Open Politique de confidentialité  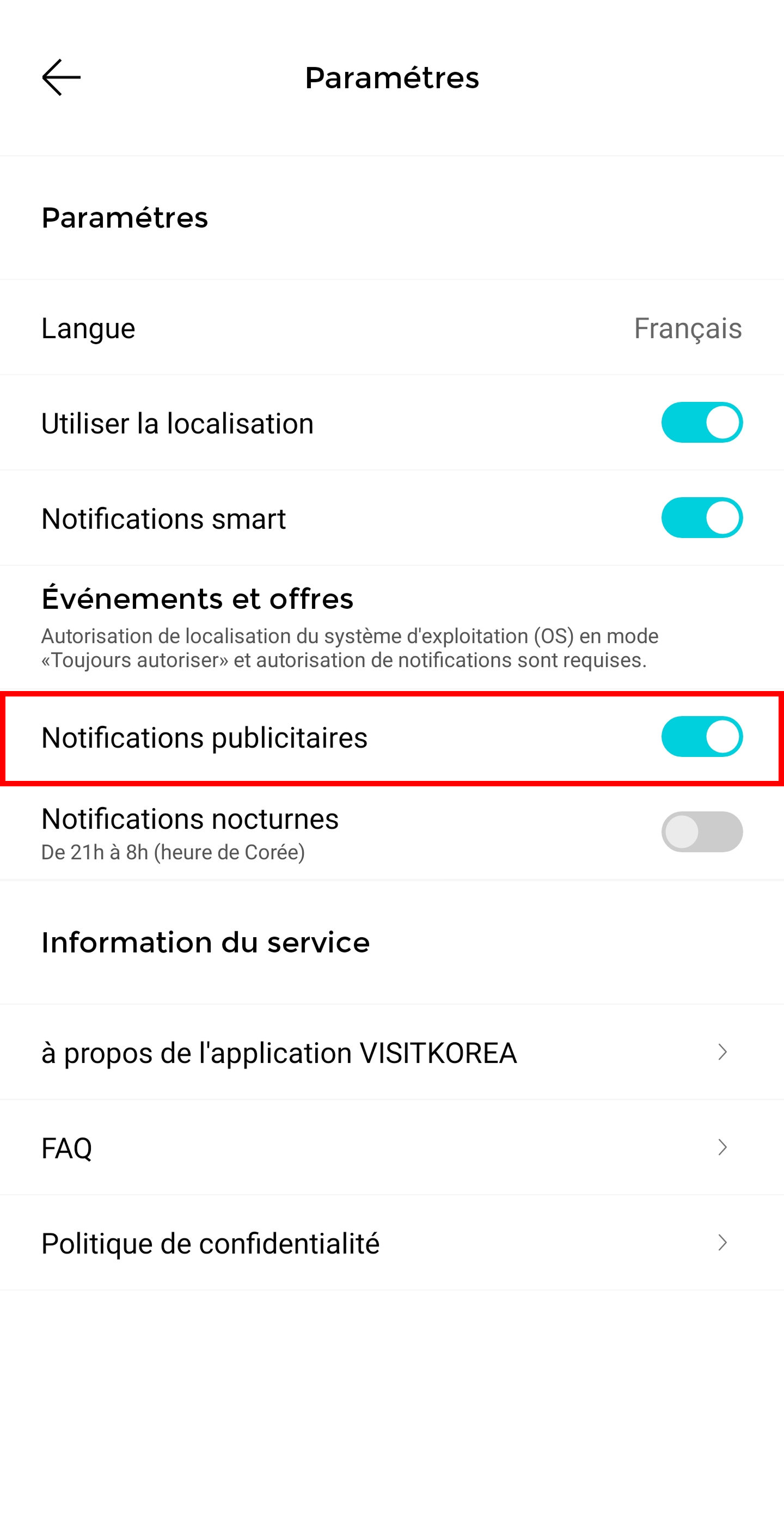(210, 1242)
